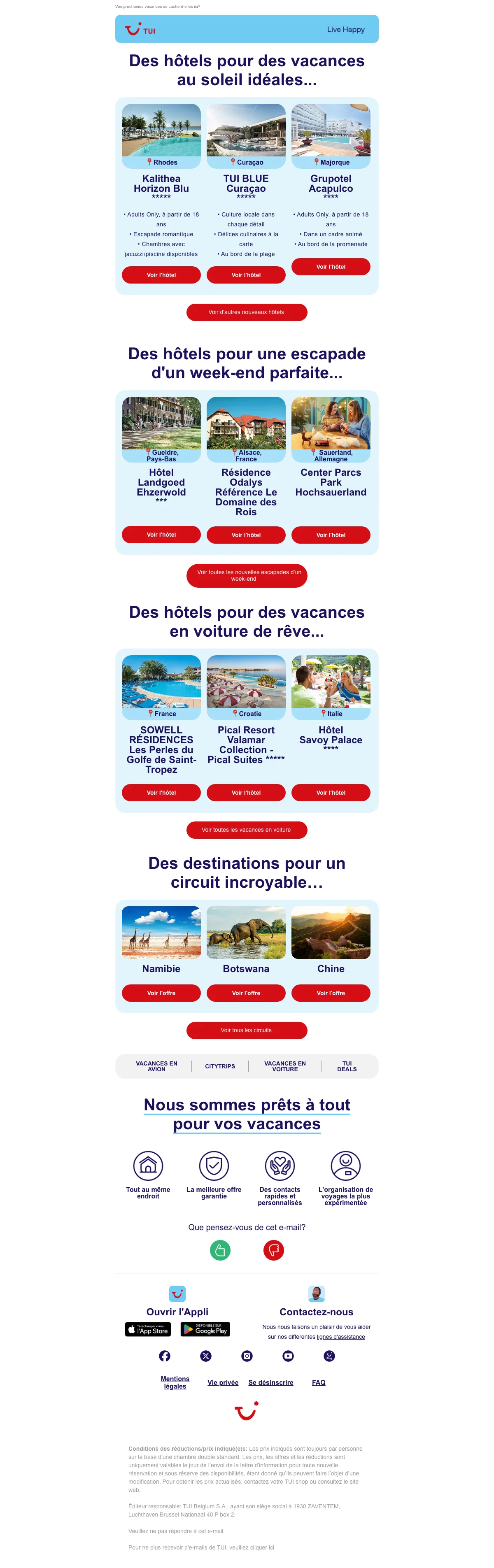The image size is (494, 1568).
Task: Open all new weekend getaways
Action: tap(246, 575)
